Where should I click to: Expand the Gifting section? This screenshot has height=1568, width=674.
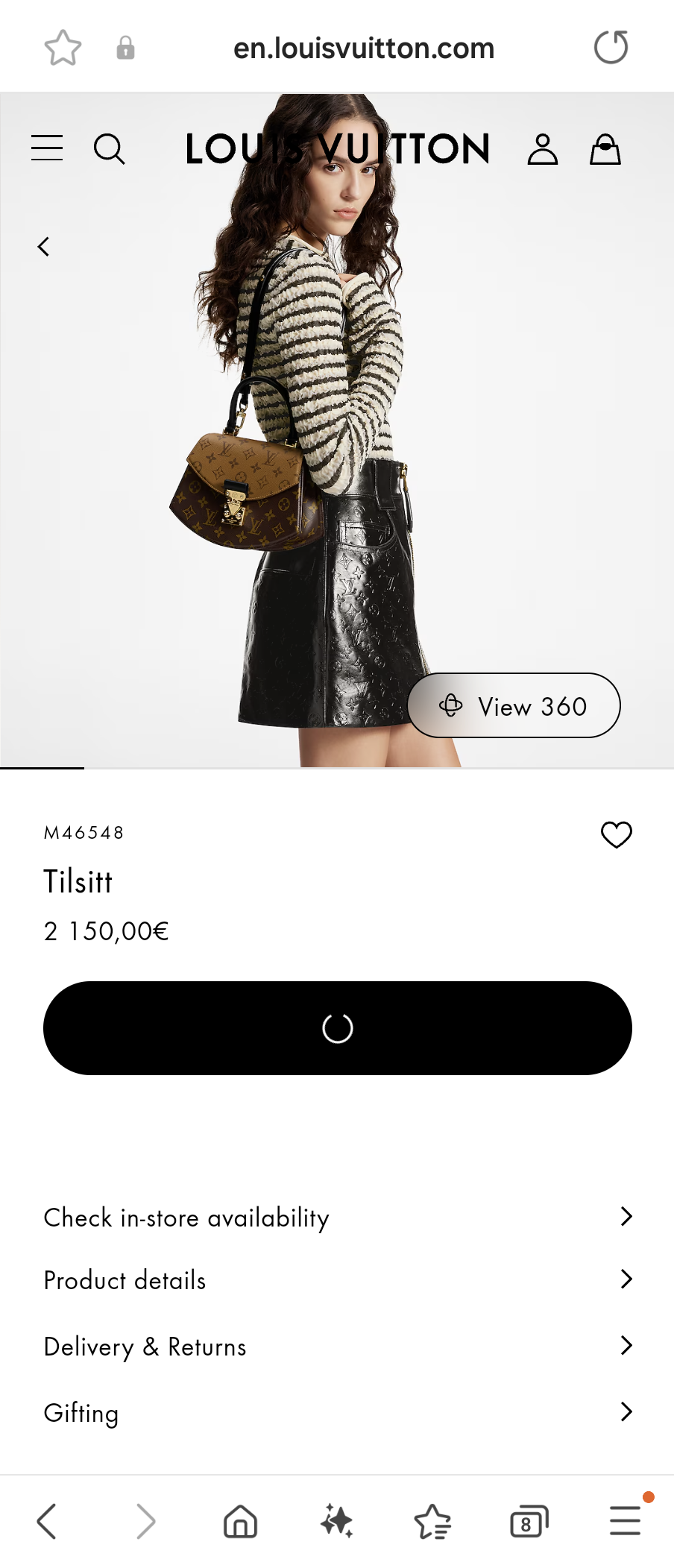(x=337, y=1413)
